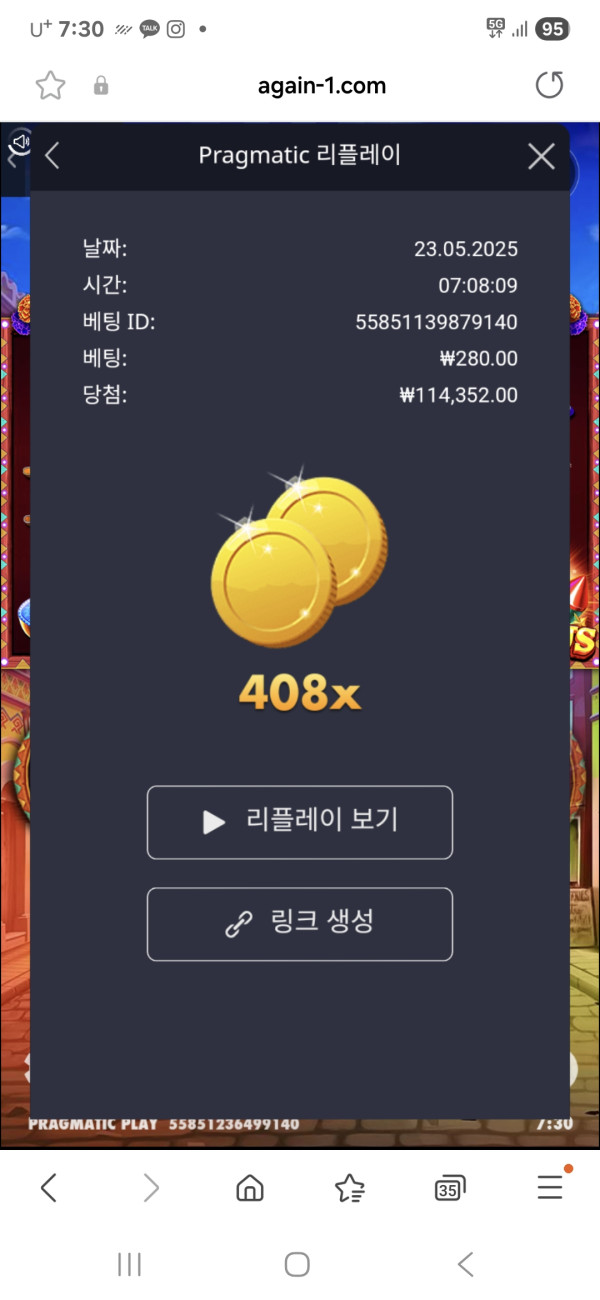Tap the system home button
The width and height of the screenshot is (600, 1300).
tap(297, 1264)
